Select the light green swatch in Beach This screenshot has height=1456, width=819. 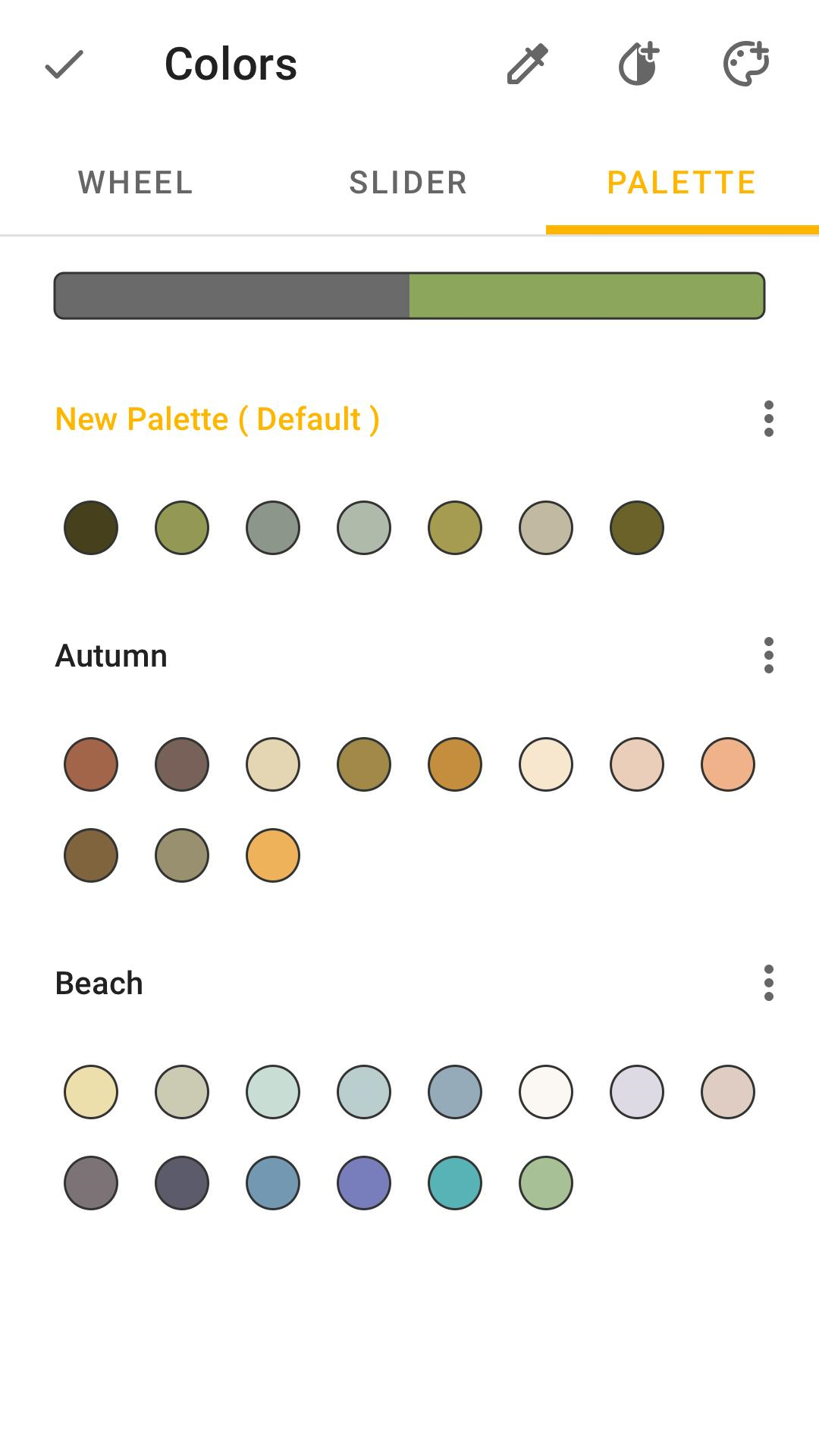tap(546, 1183)
